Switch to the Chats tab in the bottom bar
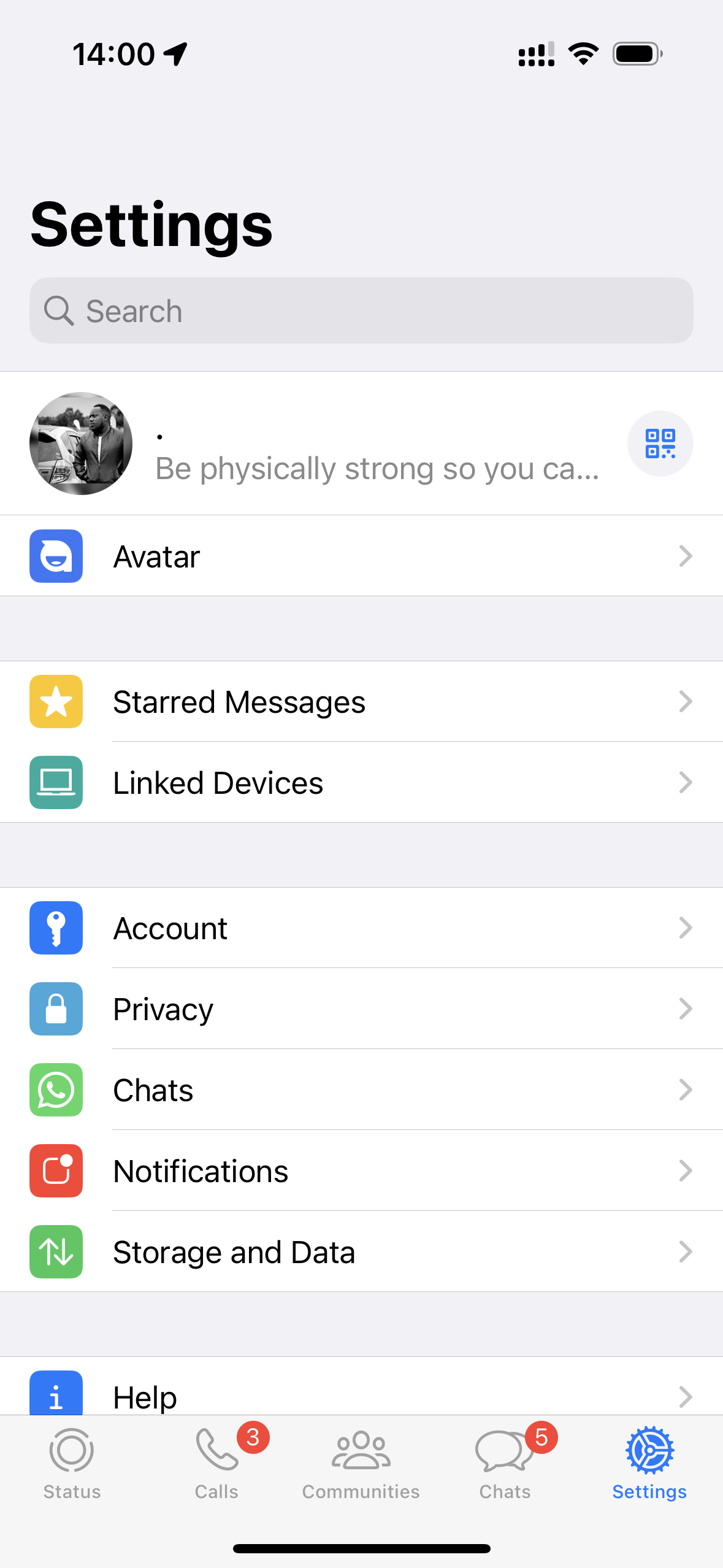 point(505,1464)
